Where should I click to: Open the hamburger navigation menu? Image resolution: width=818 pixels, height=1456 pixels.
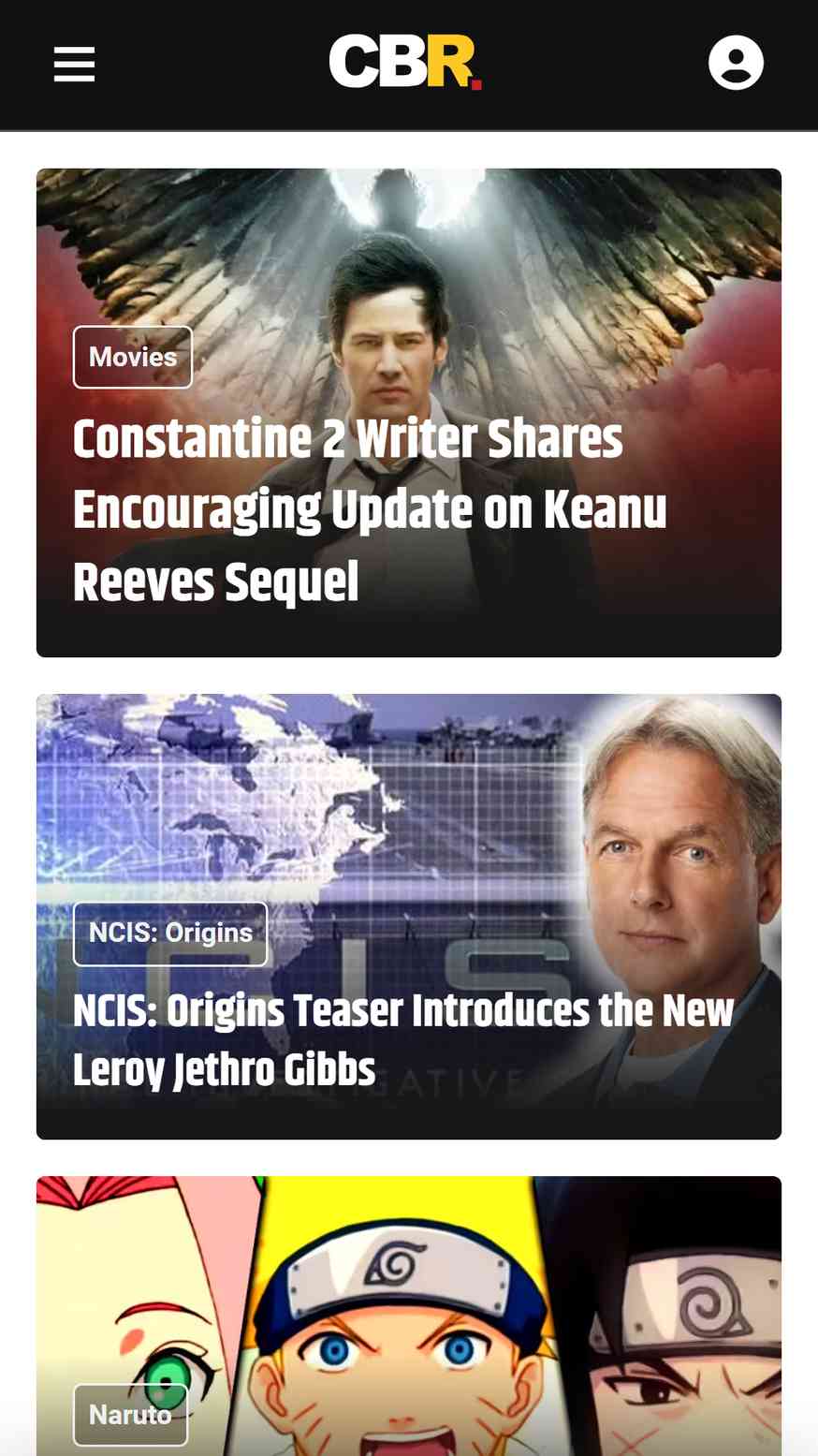[74, 65]
